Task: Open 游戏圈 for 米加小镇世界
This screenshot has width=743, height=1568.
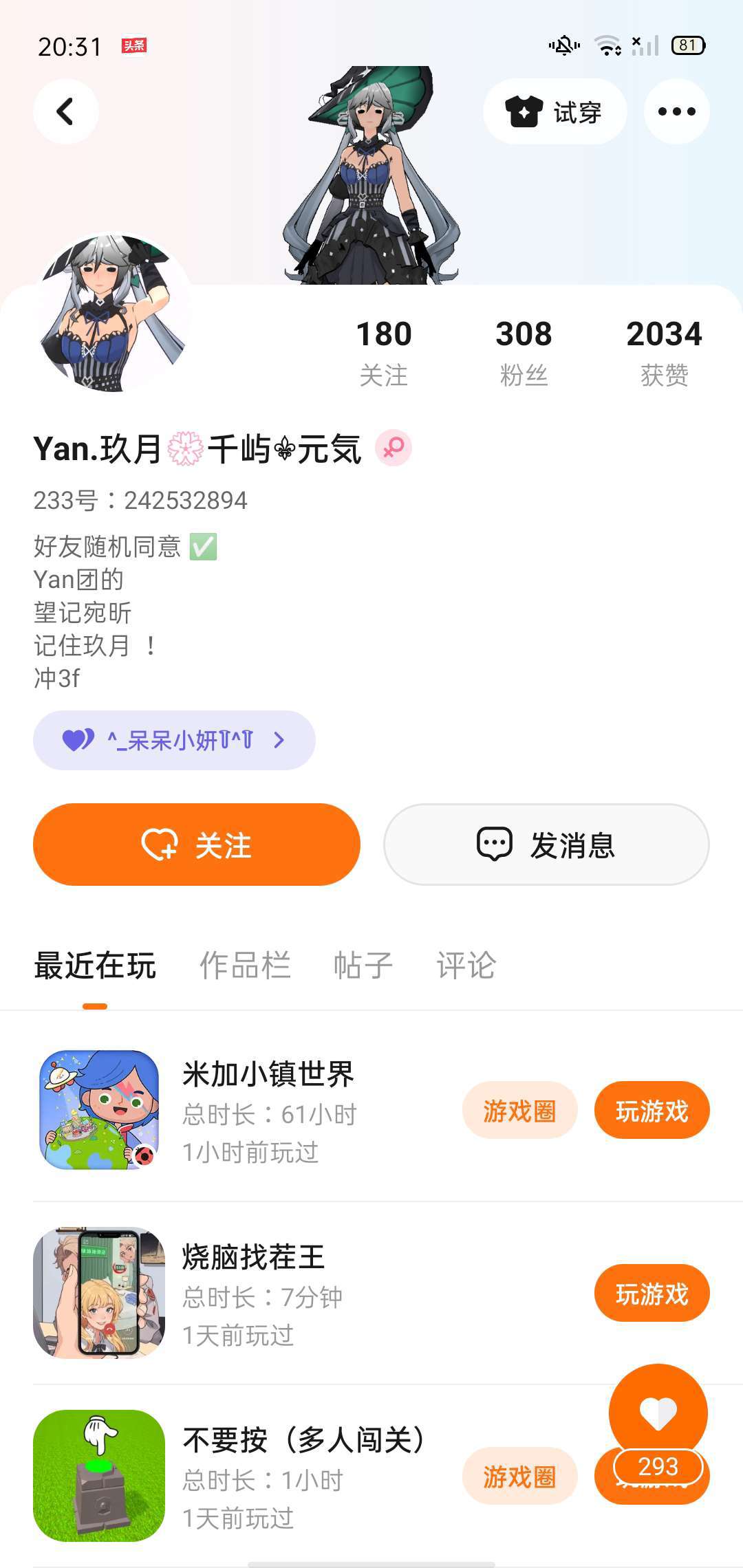Action: pos(519,1110)
